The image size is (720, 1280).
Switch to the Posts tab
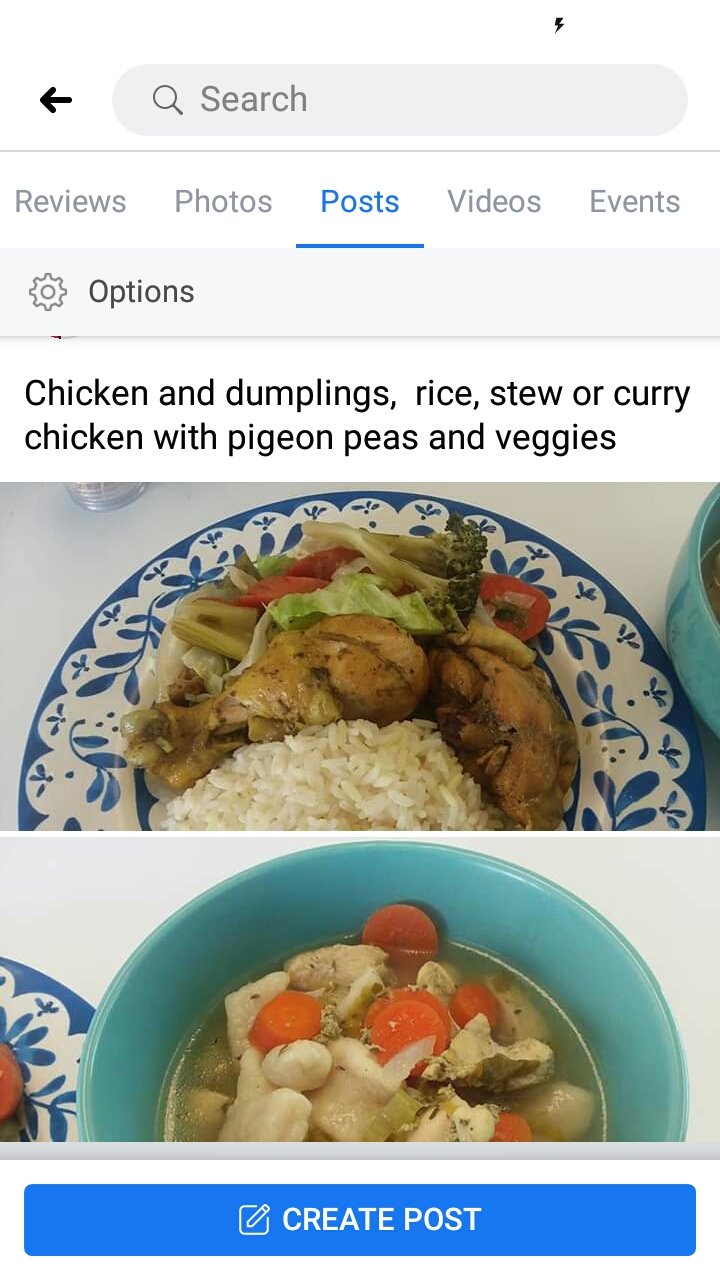point(360,201)
